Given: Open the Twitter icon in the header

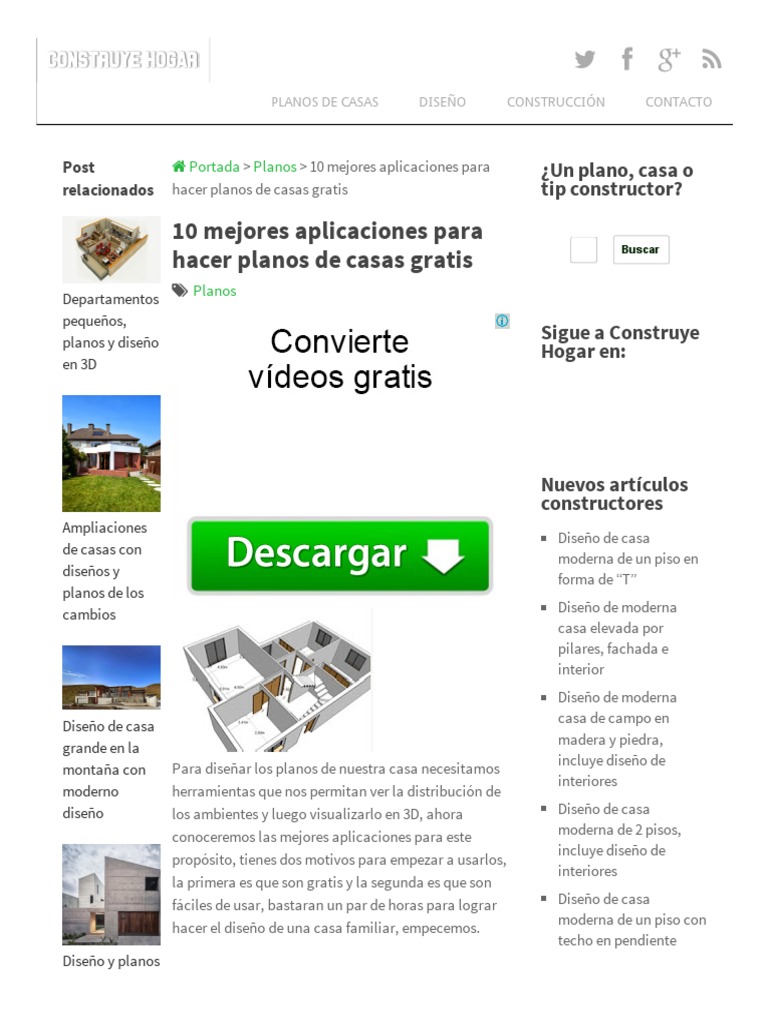Looking at the screenshot, I should tap(584, 59).
